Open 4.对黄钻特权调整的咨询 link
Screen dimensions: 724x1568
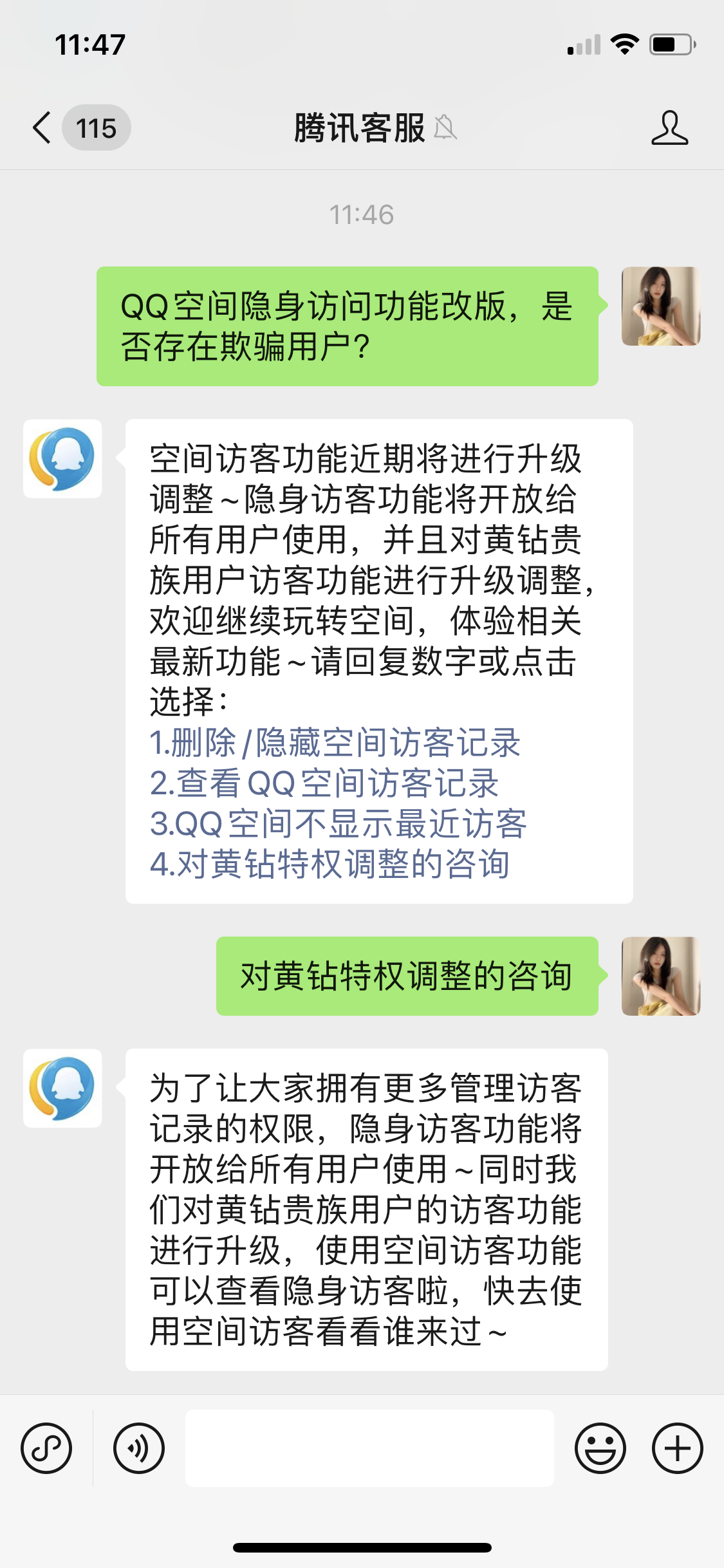pyautogui.click(x=330, y=864)
